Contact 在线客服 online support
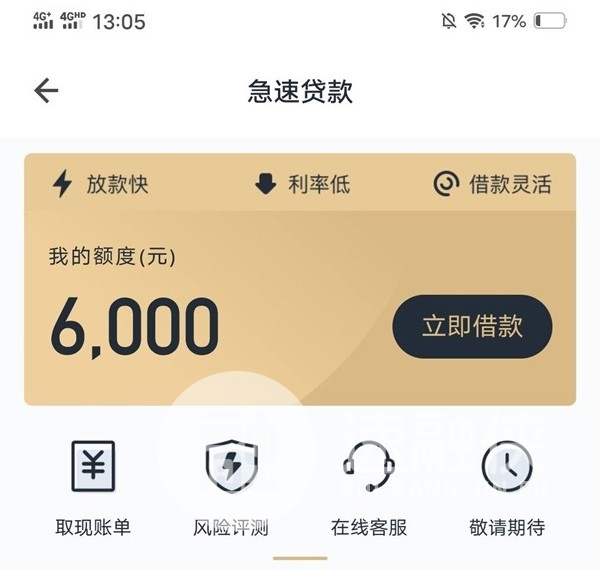Screen dimensions: 600x569 tap(369, 485)
